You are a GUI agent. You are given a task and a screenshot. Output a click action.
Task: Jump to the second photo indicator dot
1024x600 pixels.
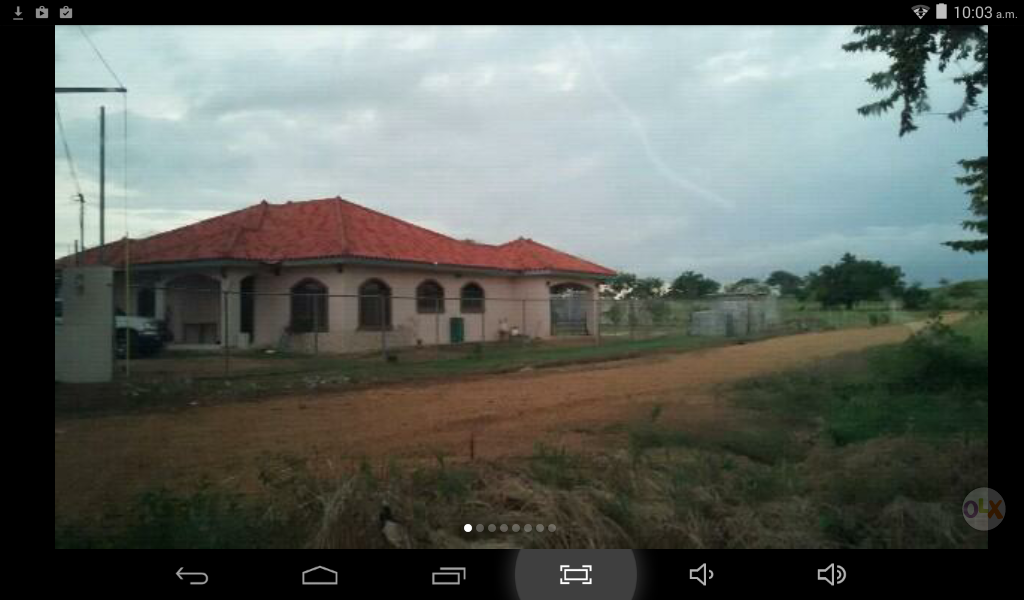(480, 528)
